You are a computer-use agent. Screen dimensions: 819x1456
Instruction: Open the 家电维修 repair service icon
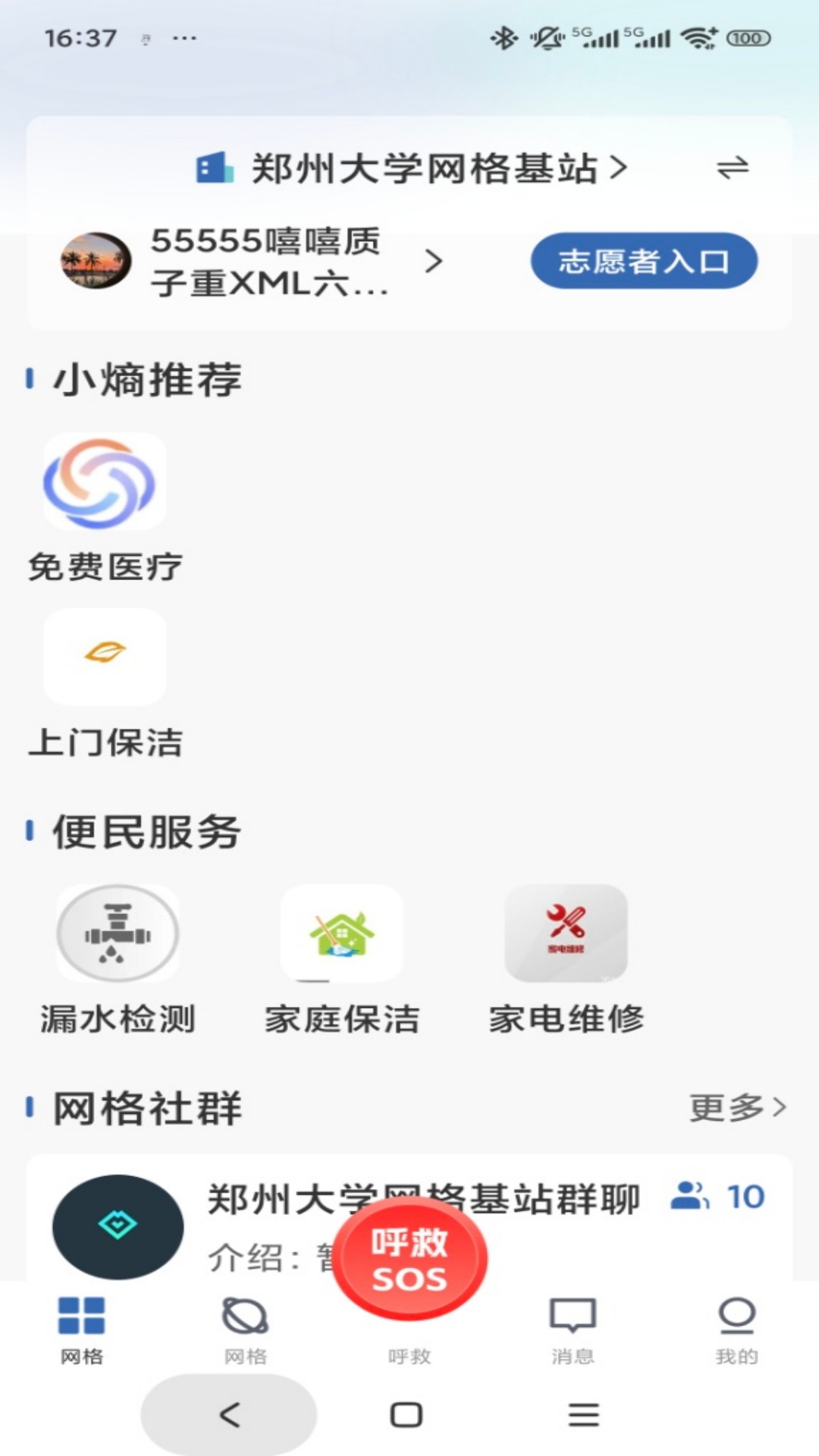click(565, 934)
